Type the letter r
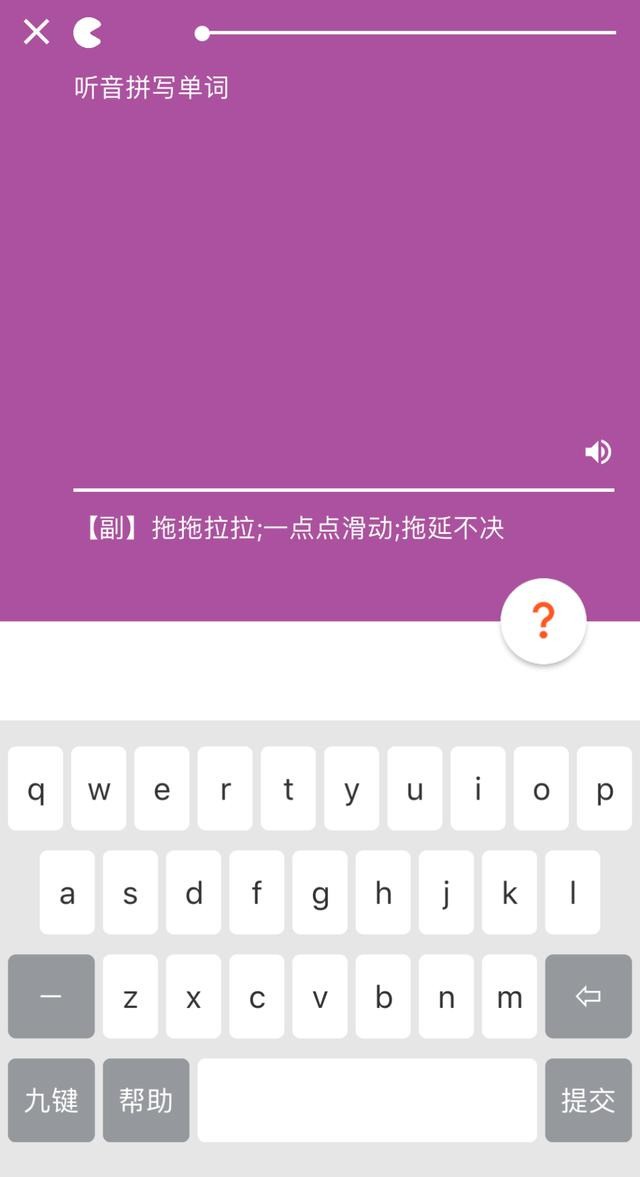This screenshot has width=640, height=1177. pos(225,789)
